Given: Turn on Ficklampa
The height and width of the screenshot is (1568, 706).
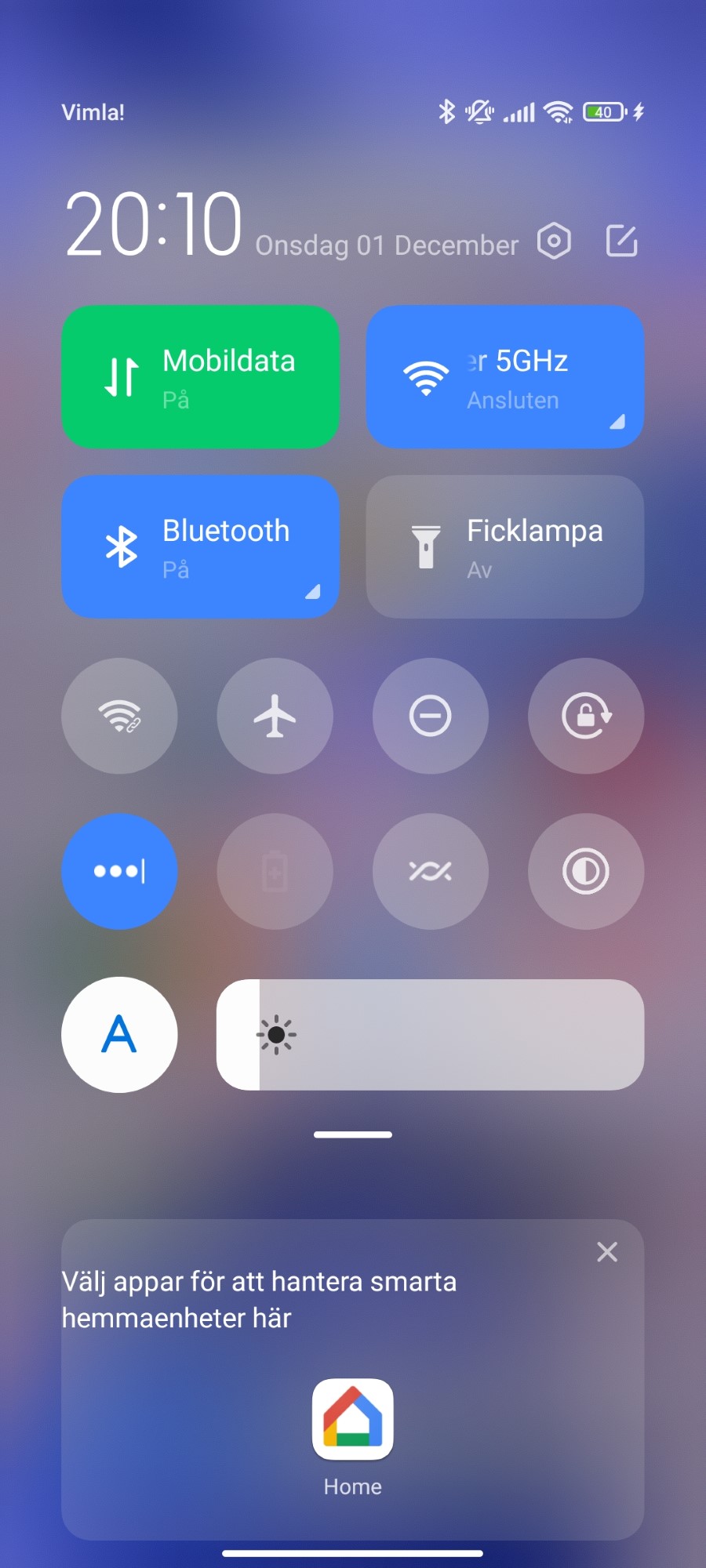Looking at the screenshot, I should click(x=504, y=546).
